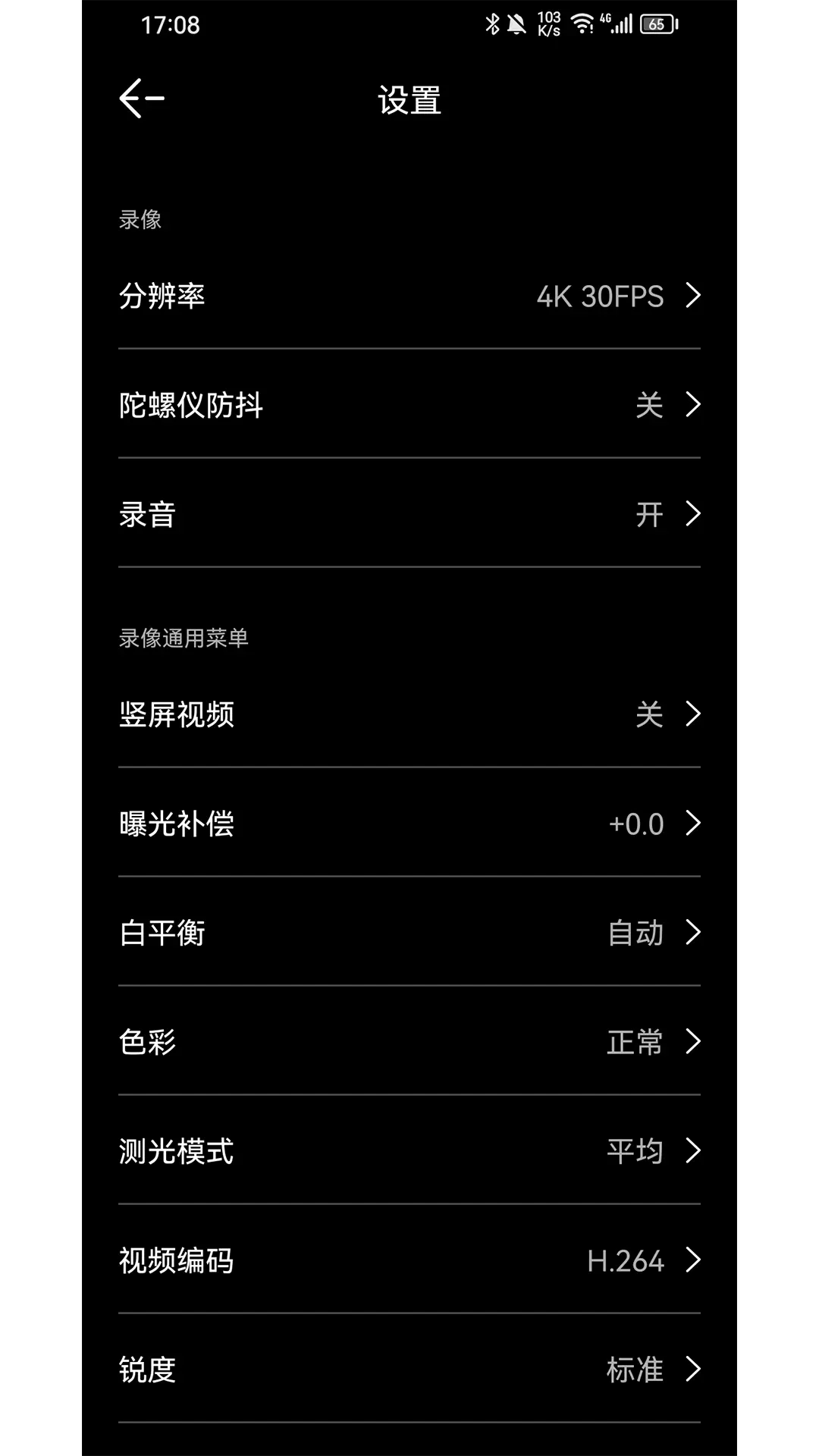
Task: Adjust exposure compensation showing +0.0
Action: pos(409,825)
